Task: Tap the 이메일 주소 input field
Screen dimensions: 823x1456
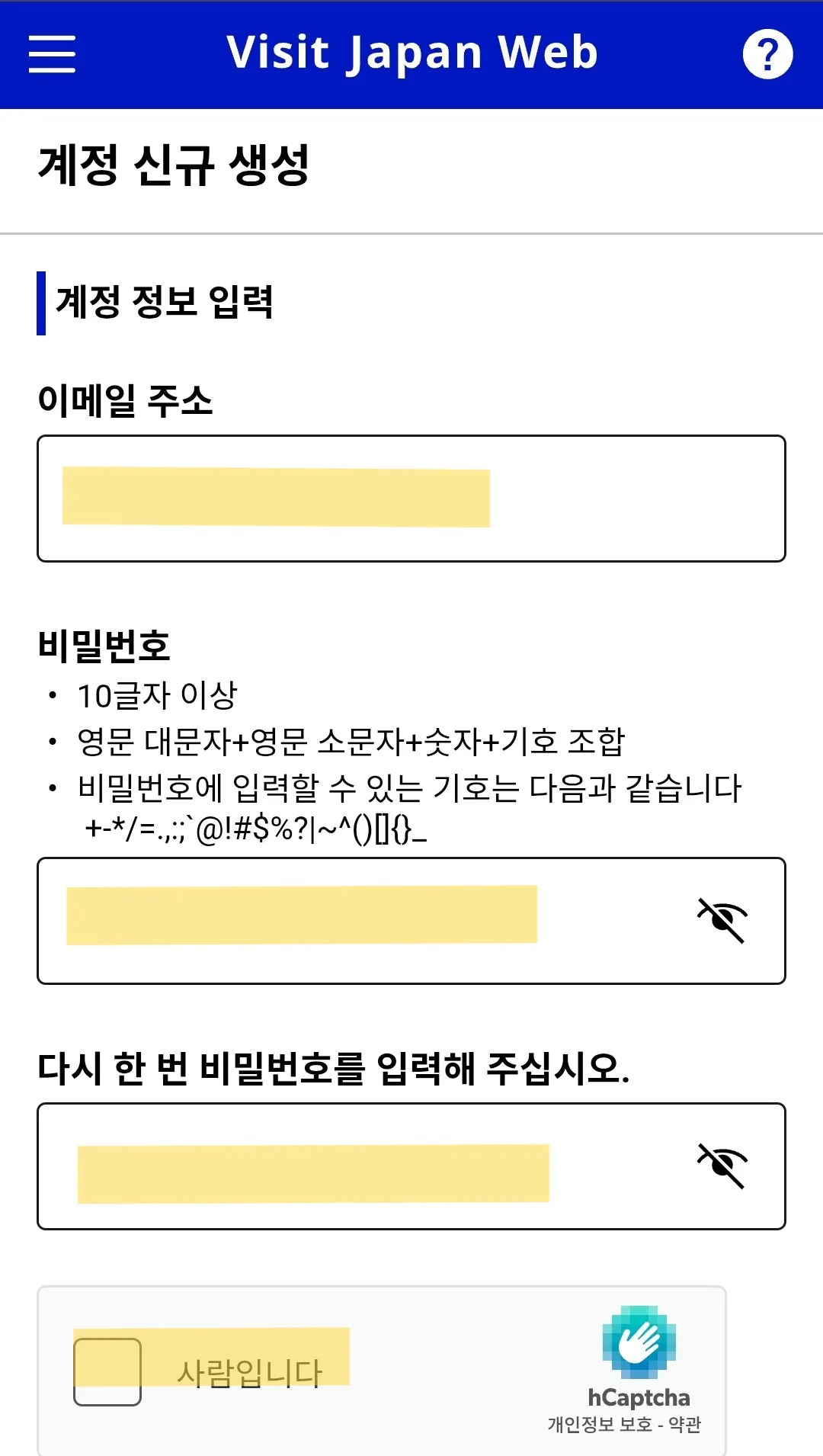Action: click(x=411, y=499)
